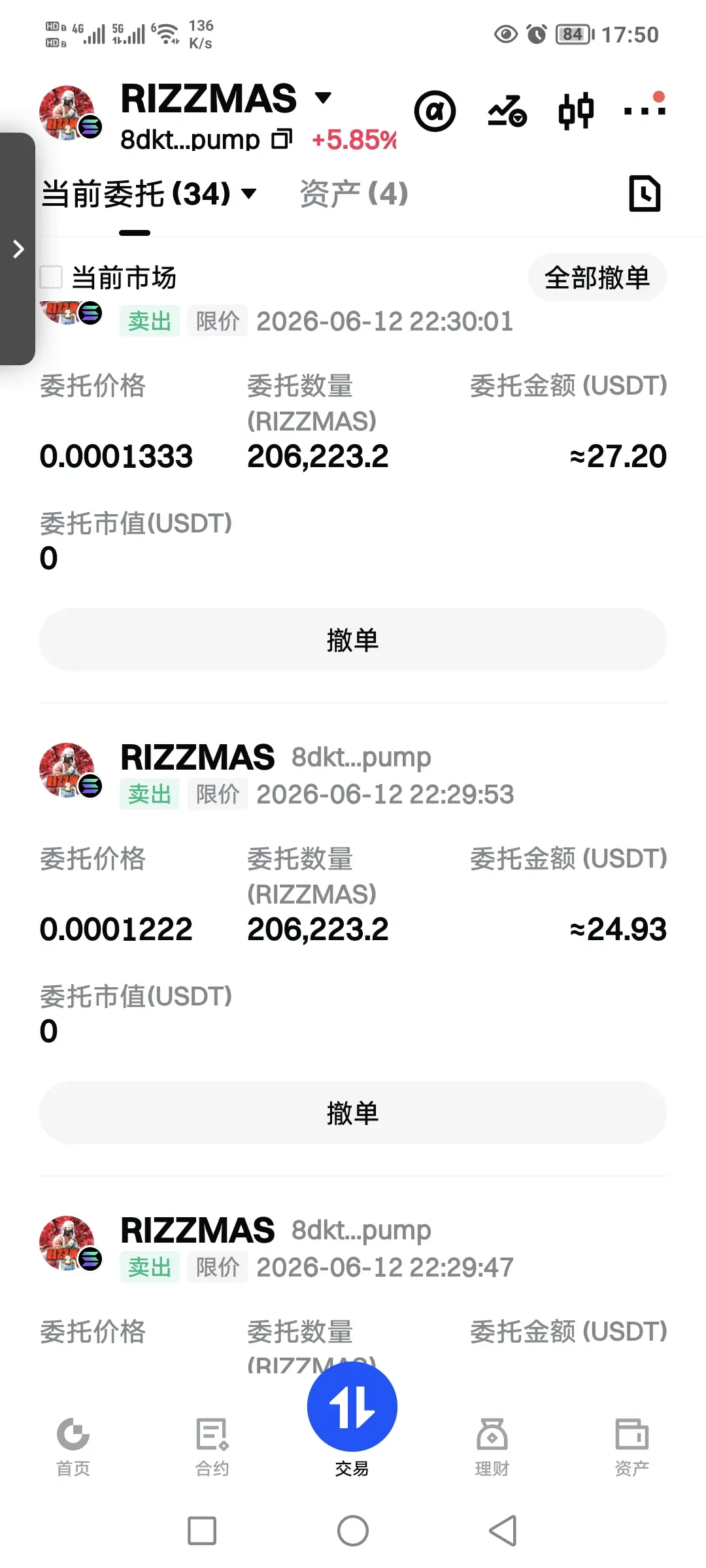The height and width of the screenshot is (1568, 706).
Task: Open the 资产 tab in bottom bar
Action: pyautogui.click(x=632, y=1447)
